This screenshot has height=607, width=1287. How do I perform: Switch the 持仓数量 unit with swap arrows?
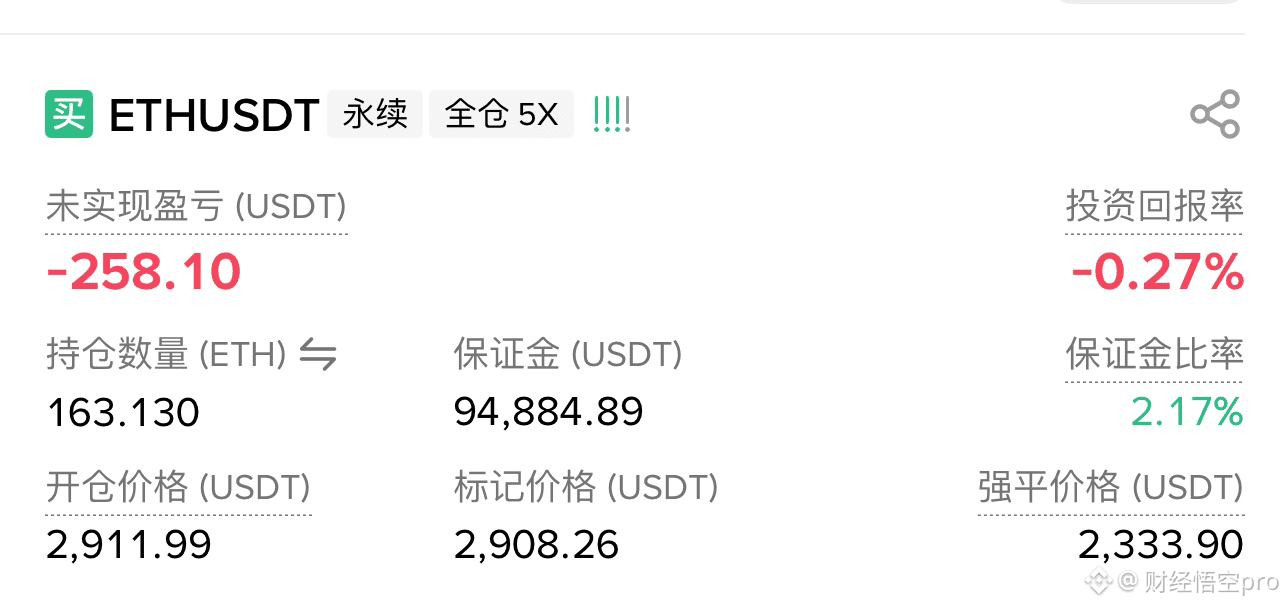(x=318, y=355)
